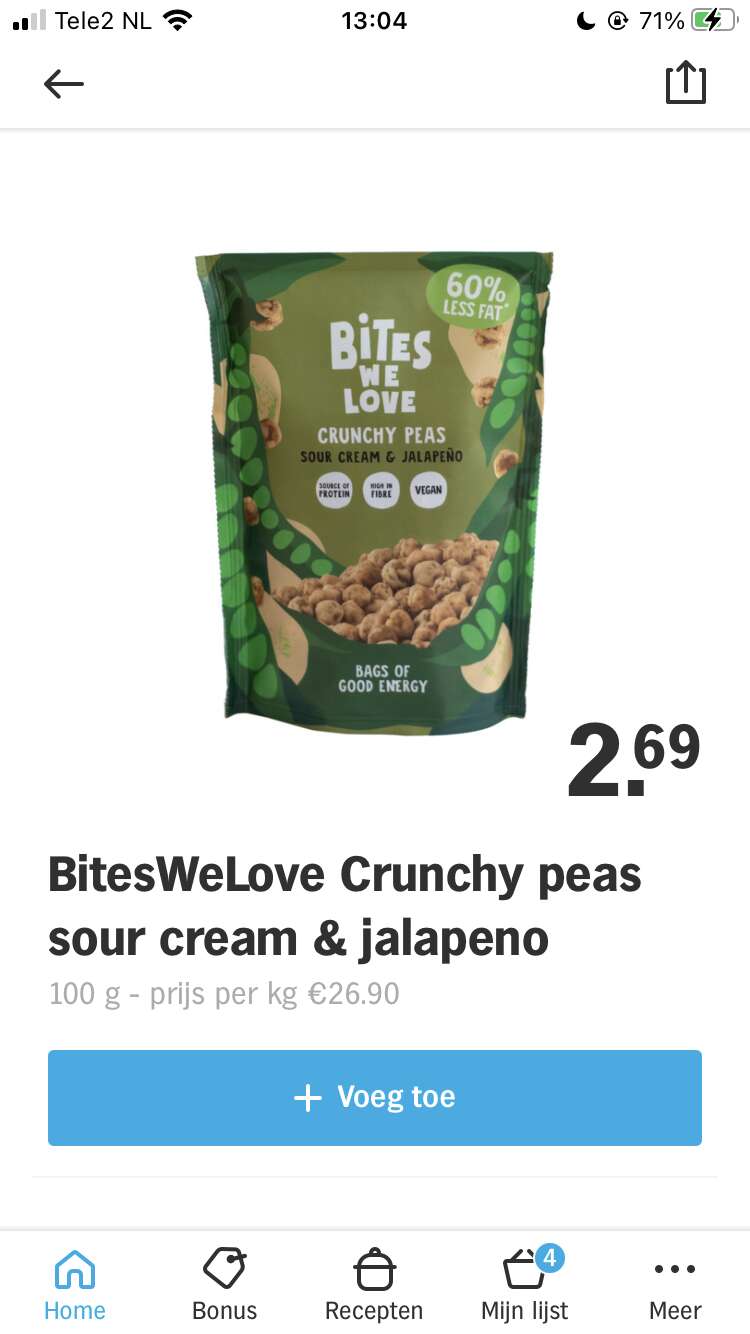The image size is (750, 1334).
Task: Open Mijn lijst shopping list
Action: (x=525, y=1284)
